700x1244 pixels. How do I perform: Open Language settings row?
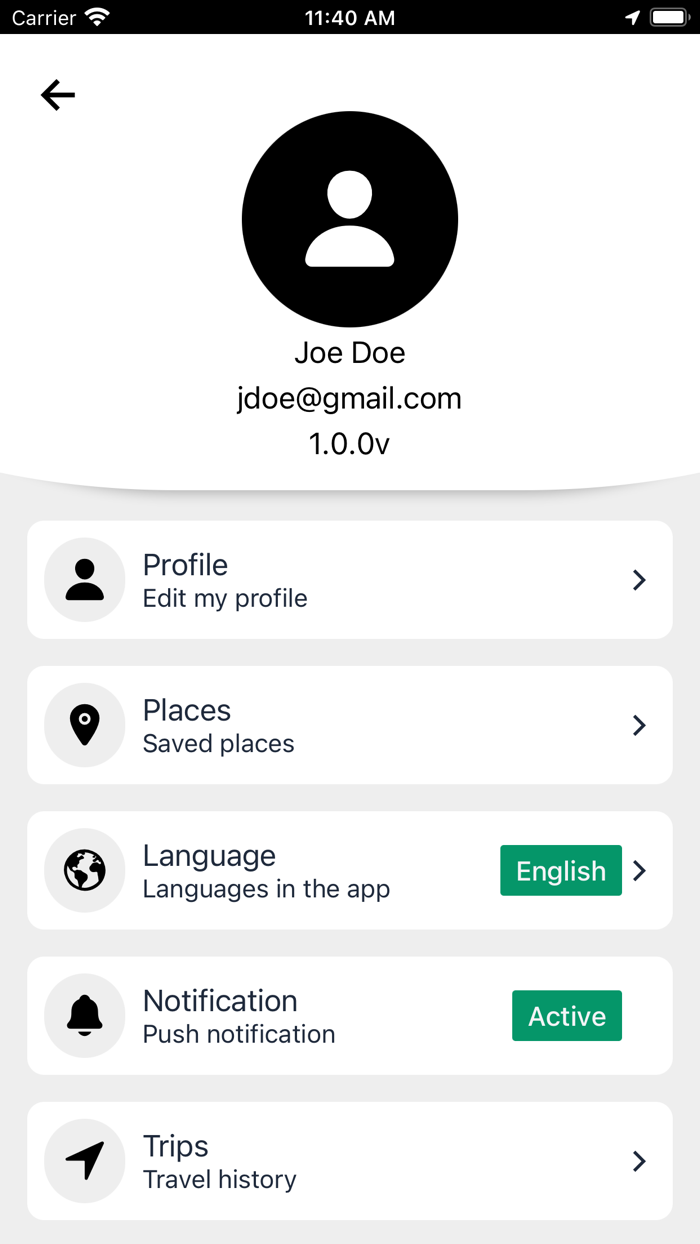coord(350,870)
